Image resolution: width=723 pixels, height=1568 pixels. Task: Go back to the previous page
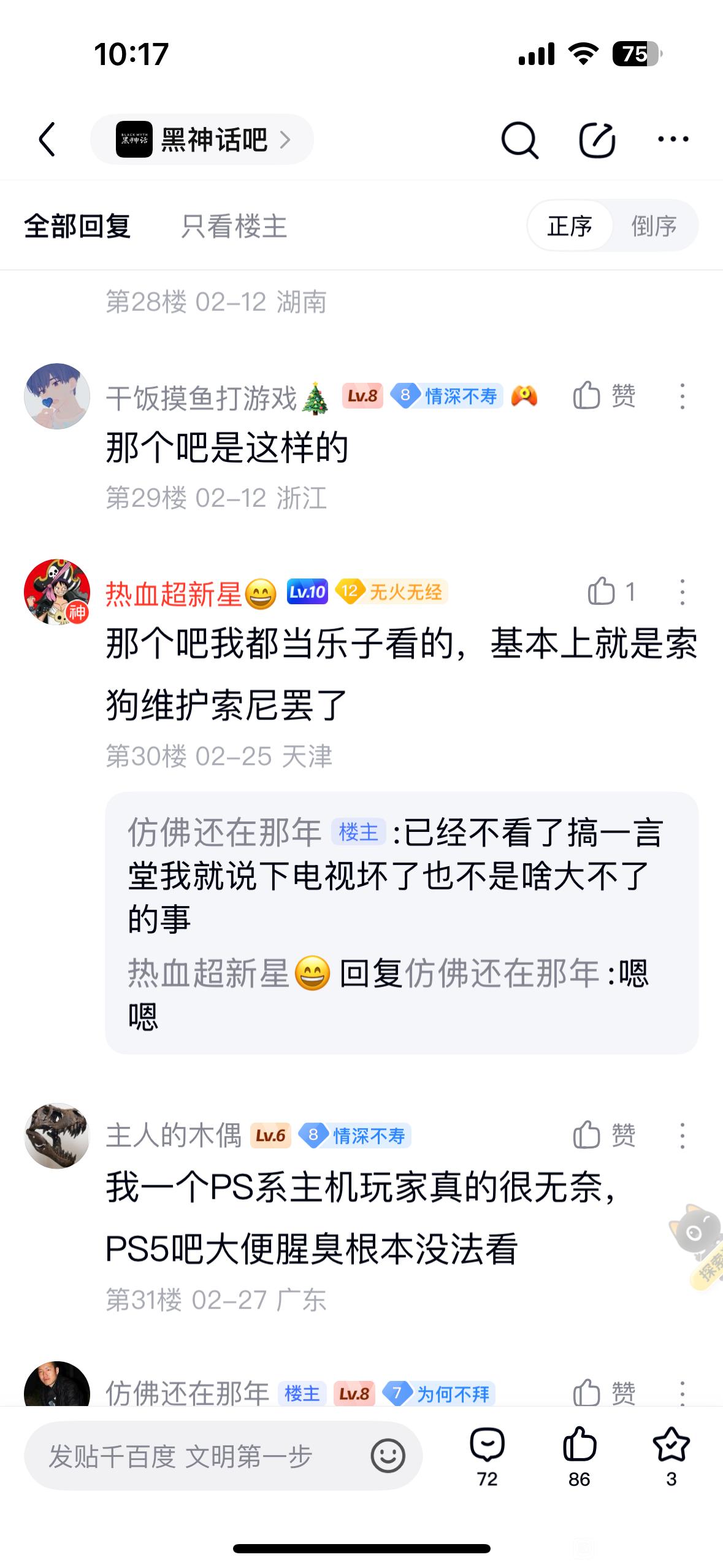click(x=47, y=139)
